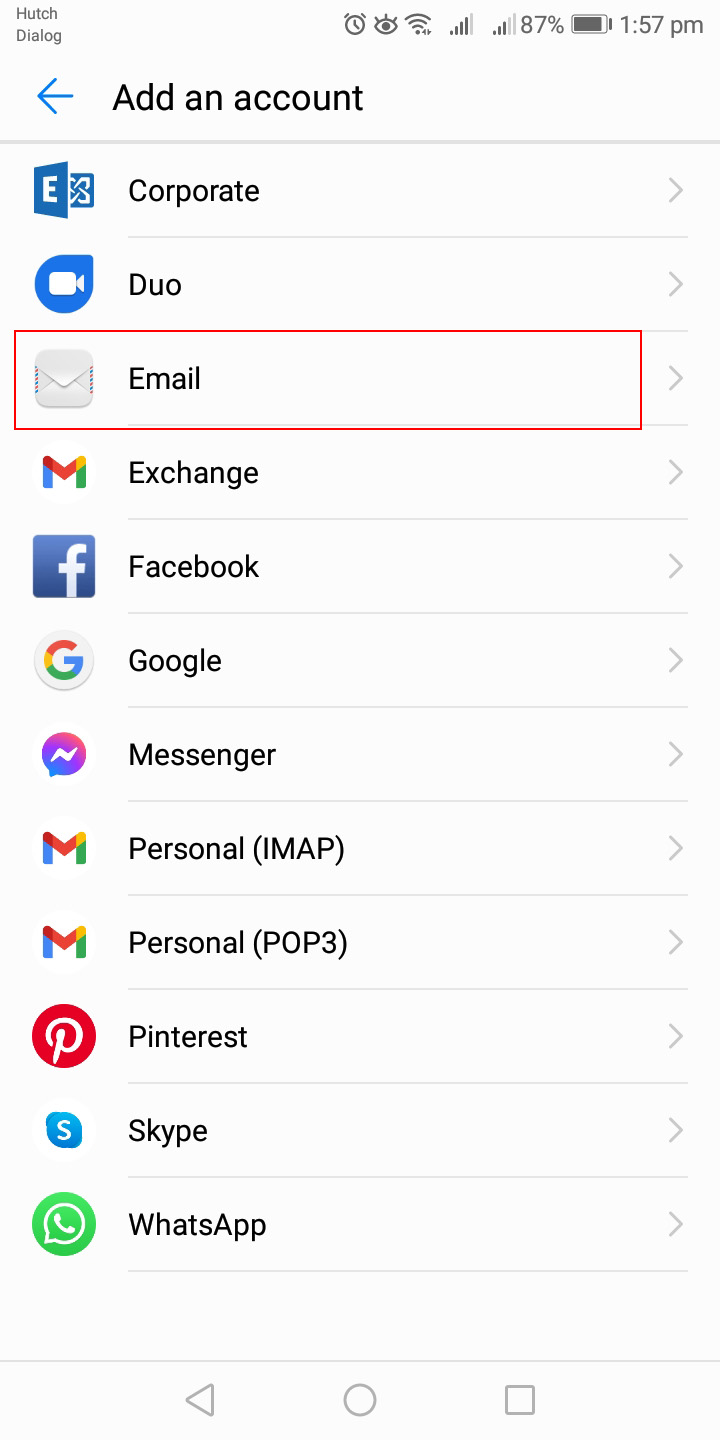Screen dimensions: 720x1440
Task: Go to the home screen
Action: click(x=360, y=1400)
